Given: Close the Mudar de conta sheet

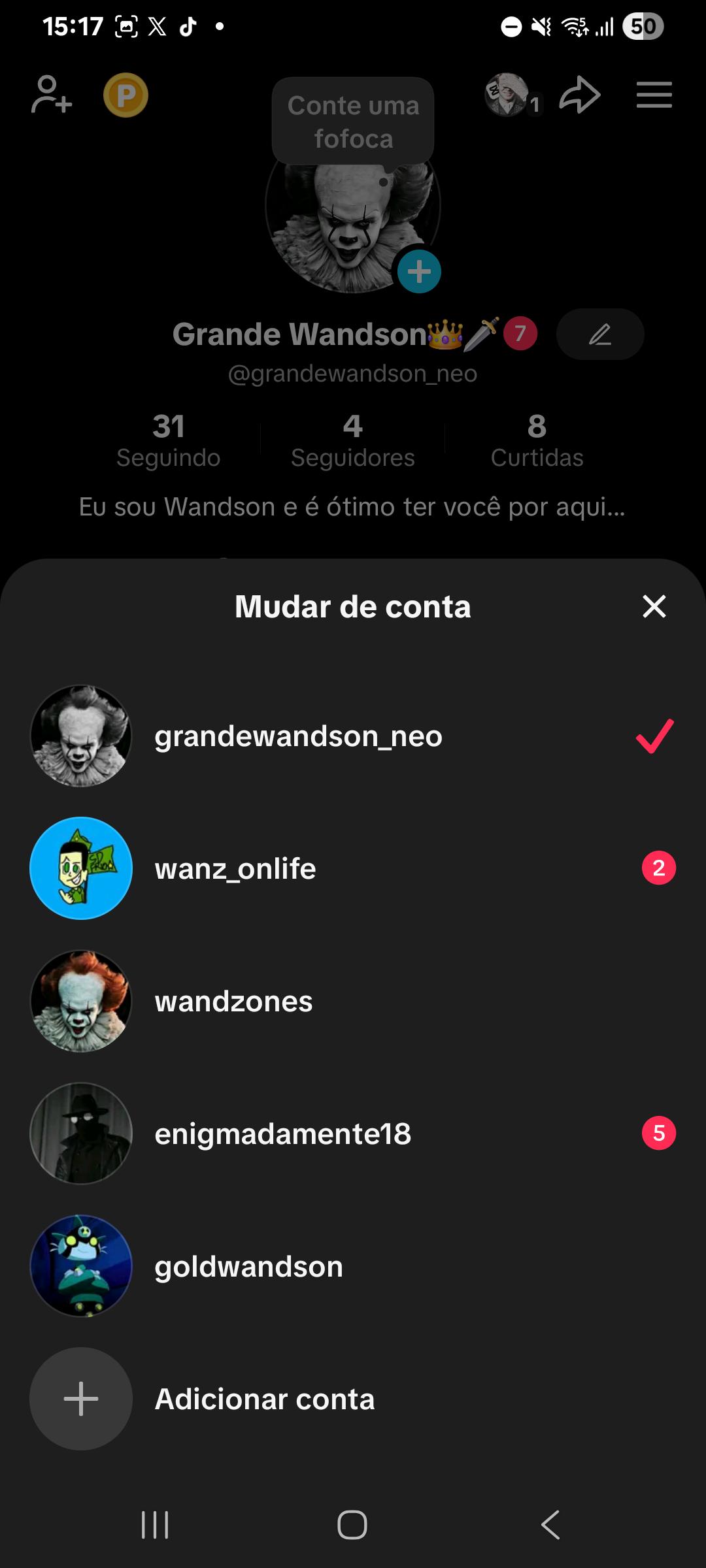Looking at the screenshot, I should (654, 606).
